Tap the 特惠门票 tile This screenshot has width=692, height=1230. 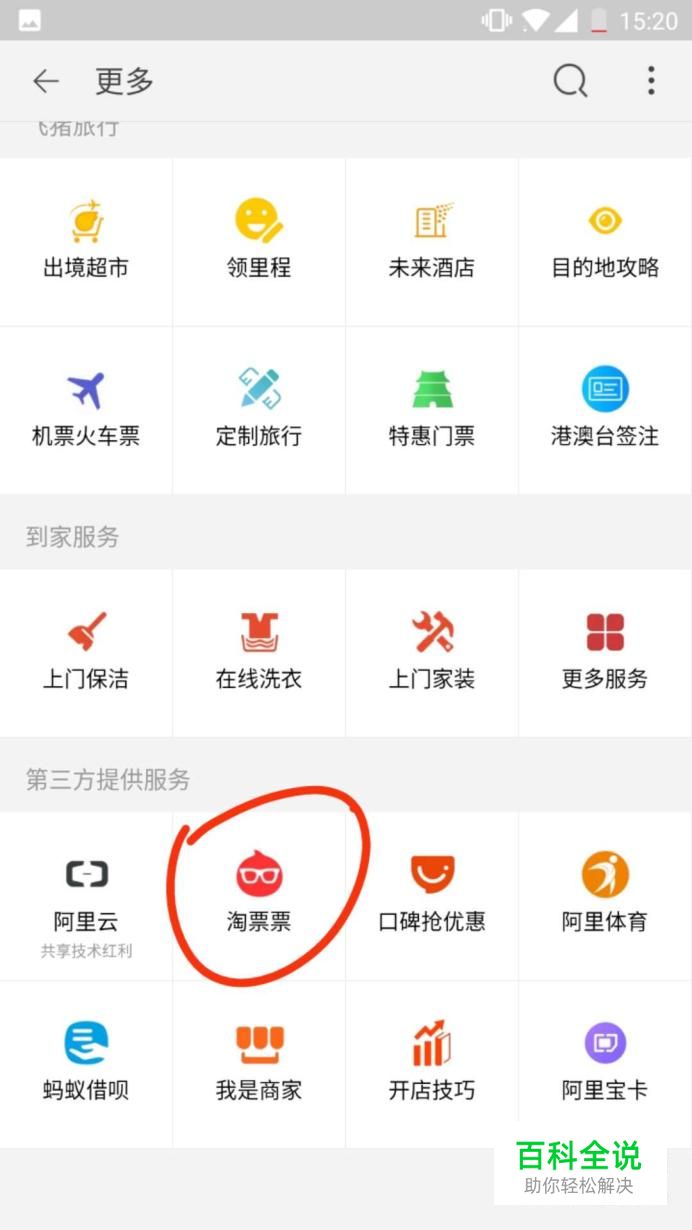[x=432, y=409]
